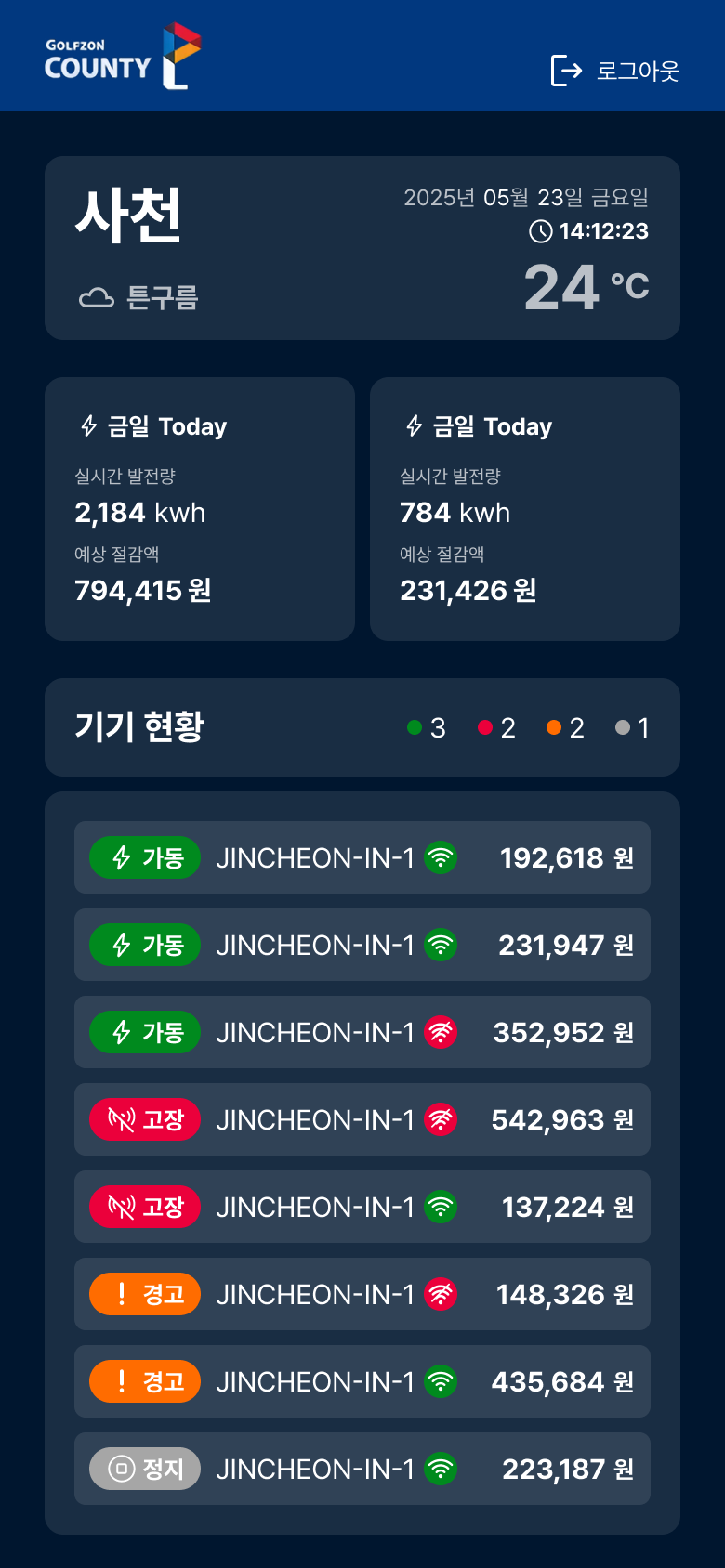Viewport: 725px width, 1568px height.
Task: View the 경고 device row showing 148,326 원
Action: click(x=362, y=1294)
